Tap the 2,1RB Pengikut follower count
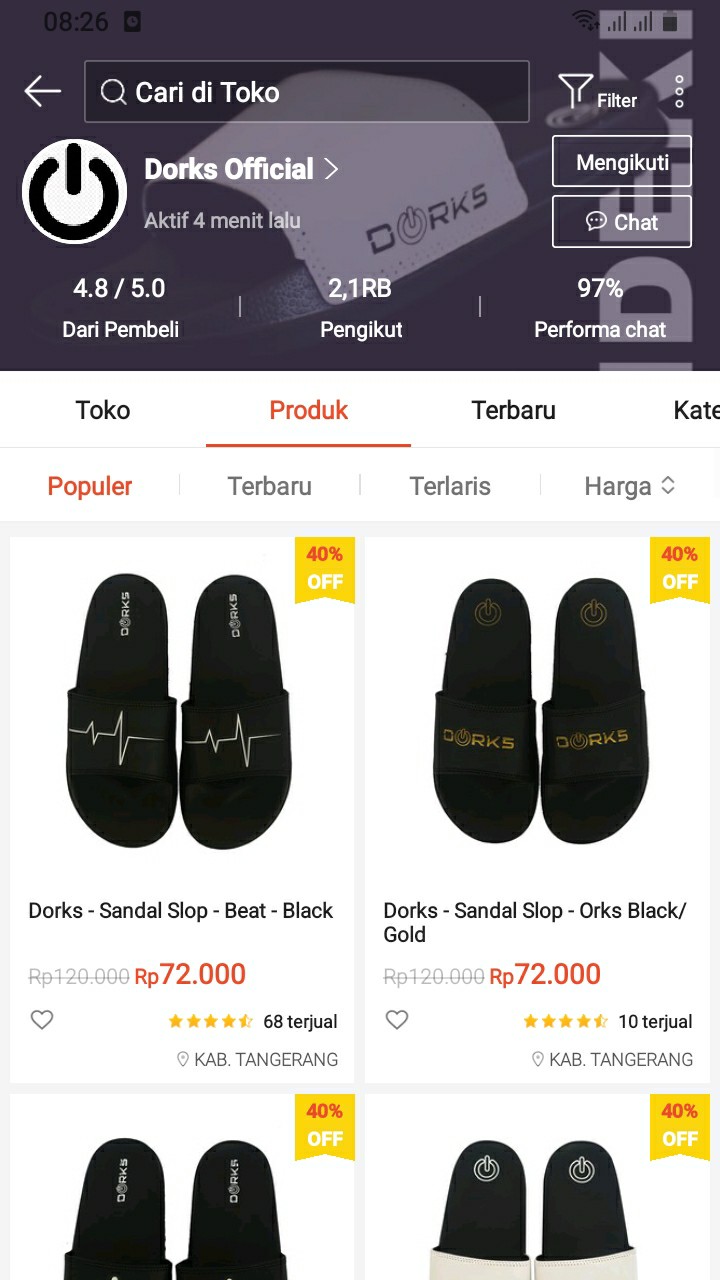Viewport: 720px width, 1280px height. pyautogui.click(x=361, y=305)
